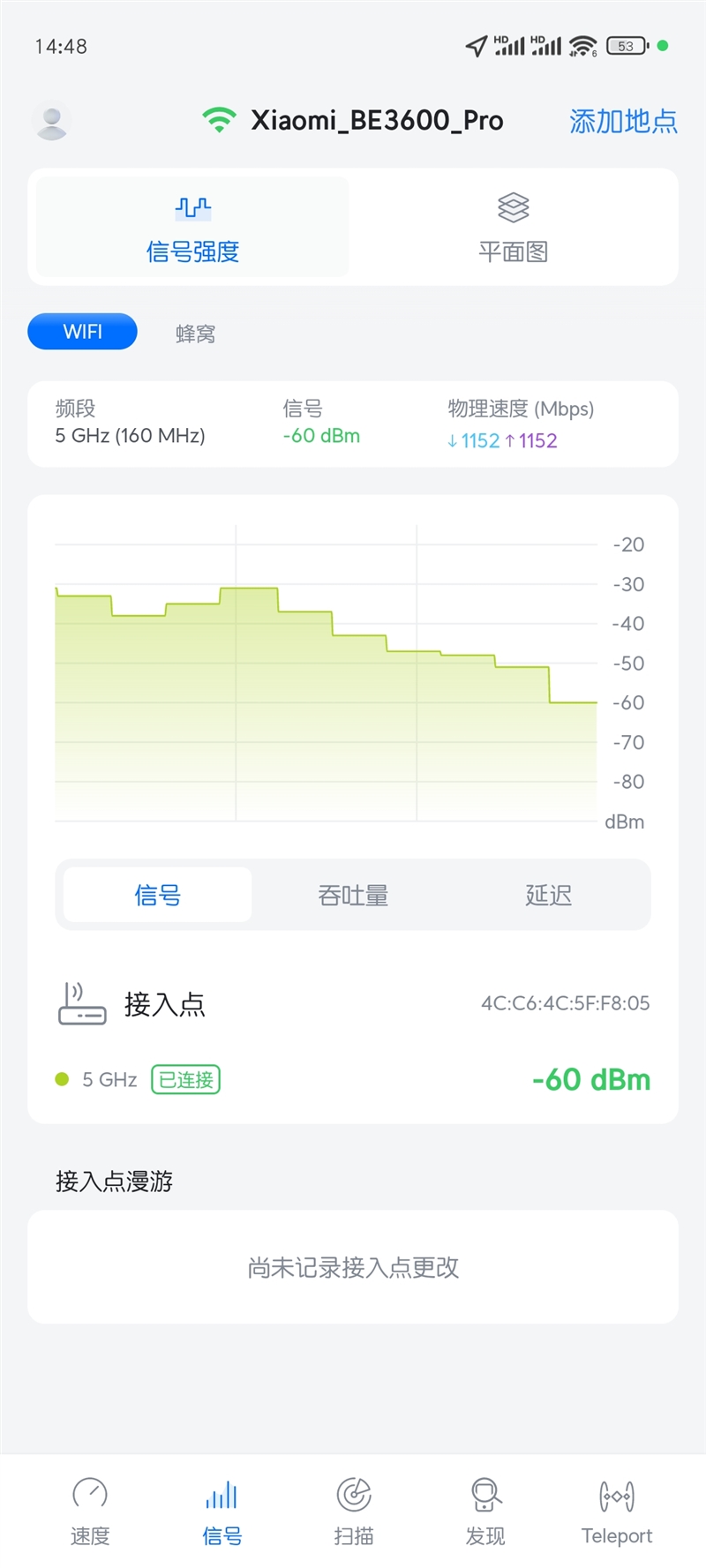
Task: Open the profile avatar icon
Action: pyautogui.click(x=51, y=121)
